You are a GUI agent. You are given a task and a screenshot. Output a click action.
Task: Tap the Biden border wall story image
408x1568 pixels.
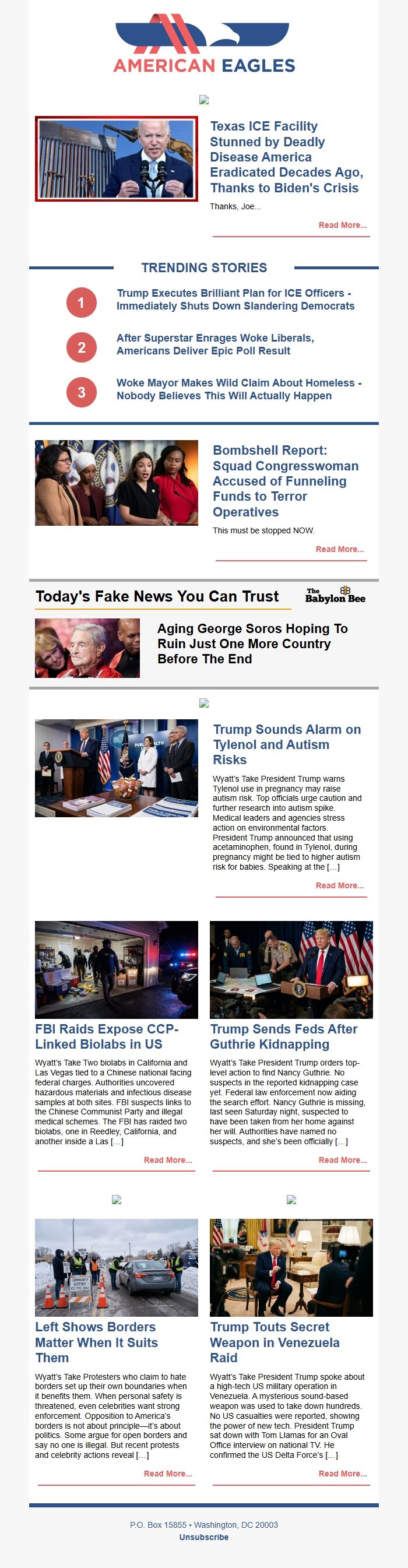pos(117,159)
